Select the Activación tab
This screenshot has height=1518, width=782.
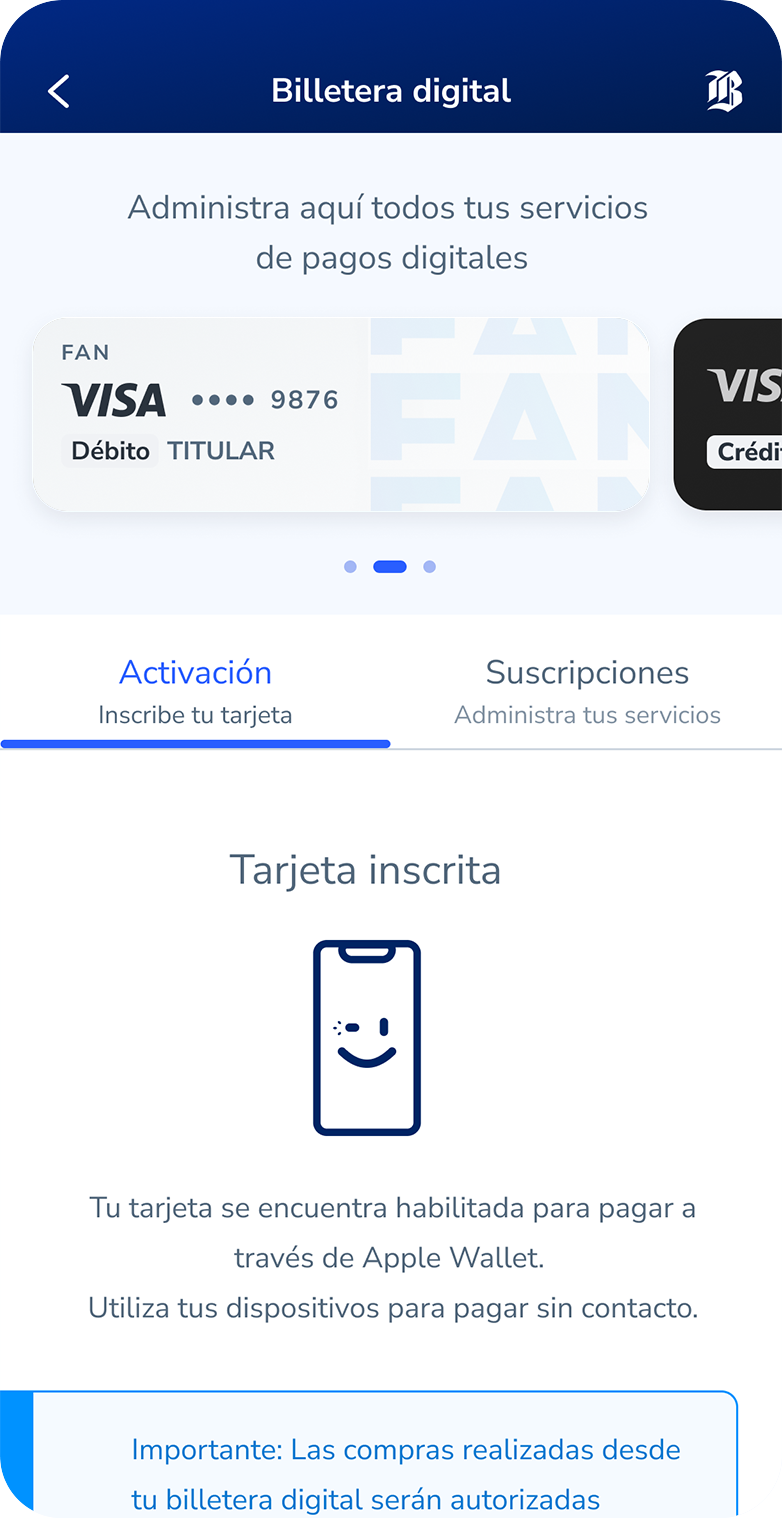coord(195,690)
